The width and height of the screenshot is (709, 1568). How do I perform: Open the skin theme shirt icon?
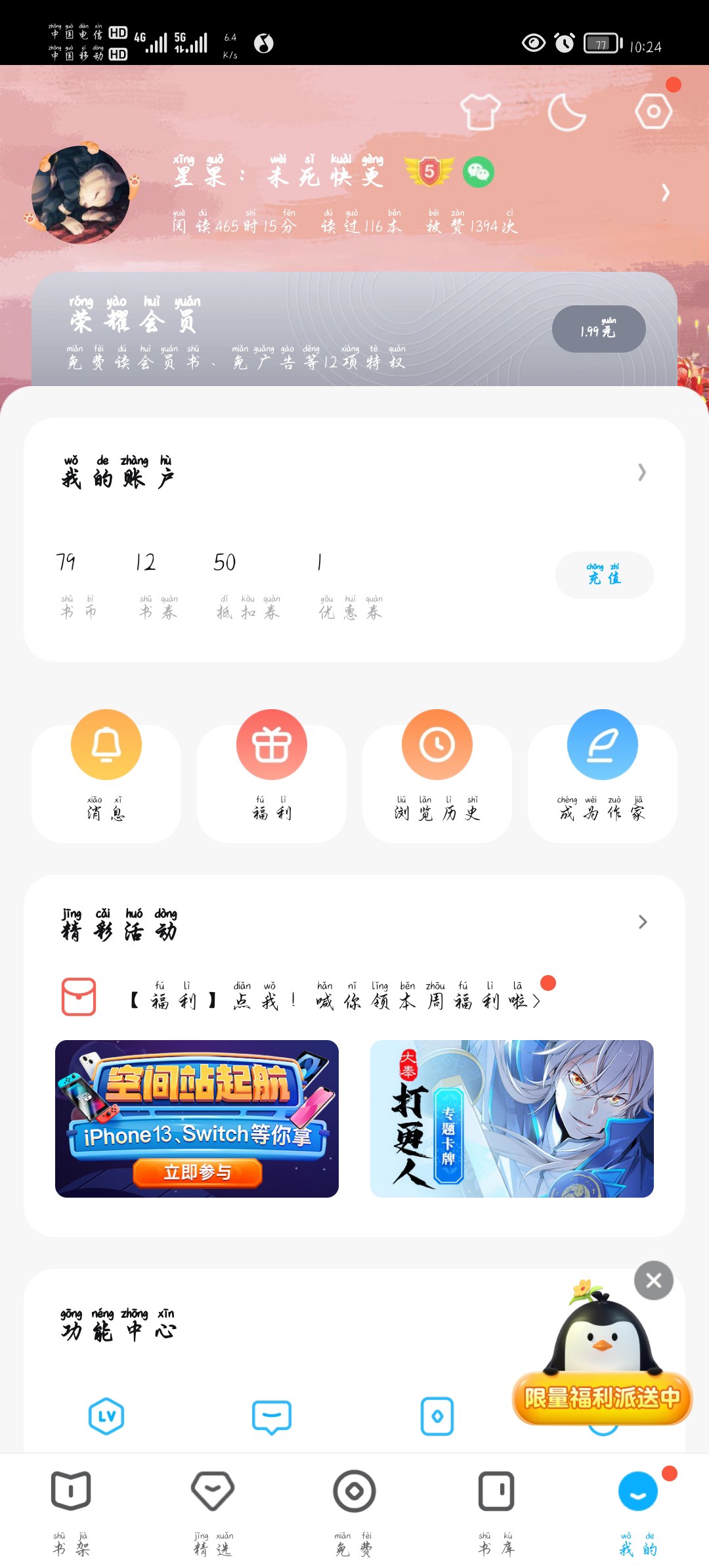[x=480, y=112]
